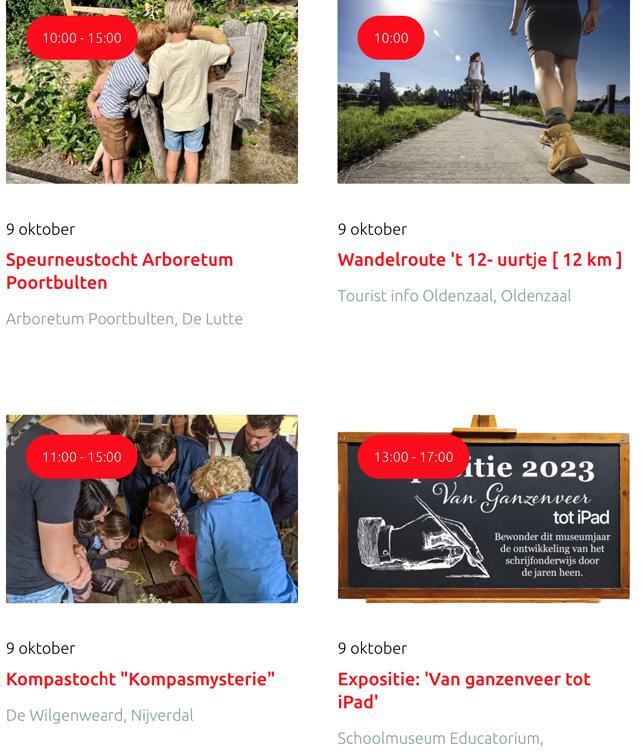The height and width of the screenshot is (753, 642).
Task: Open the Kompastocht "Kompasmysterie" event link
Action: tap(140, 680)
